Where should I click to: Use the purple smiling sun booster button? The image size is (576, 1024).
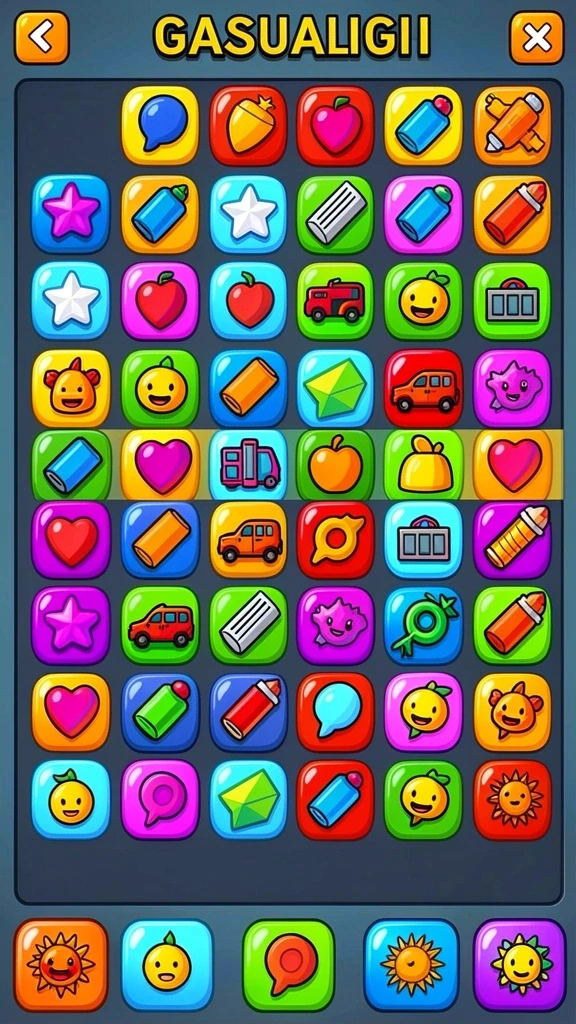tap(520, 965)
